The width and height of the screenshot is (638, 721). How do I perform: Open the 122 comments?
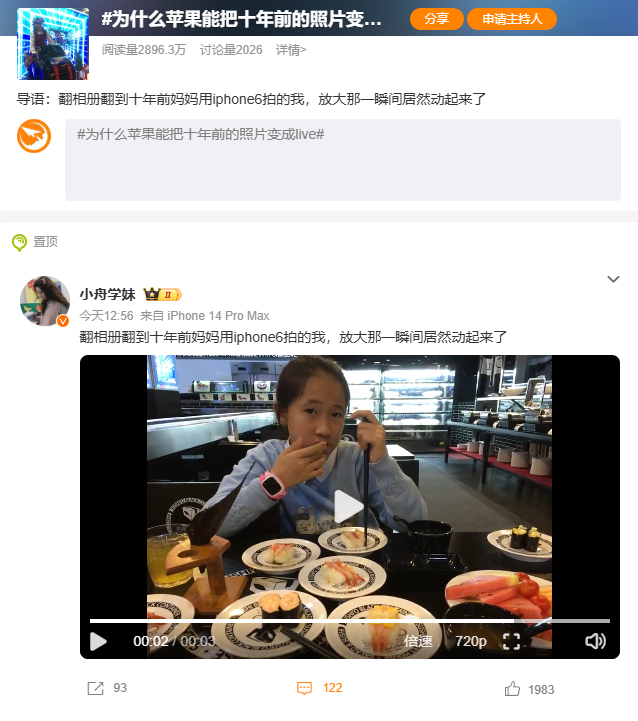click(320, 688)
